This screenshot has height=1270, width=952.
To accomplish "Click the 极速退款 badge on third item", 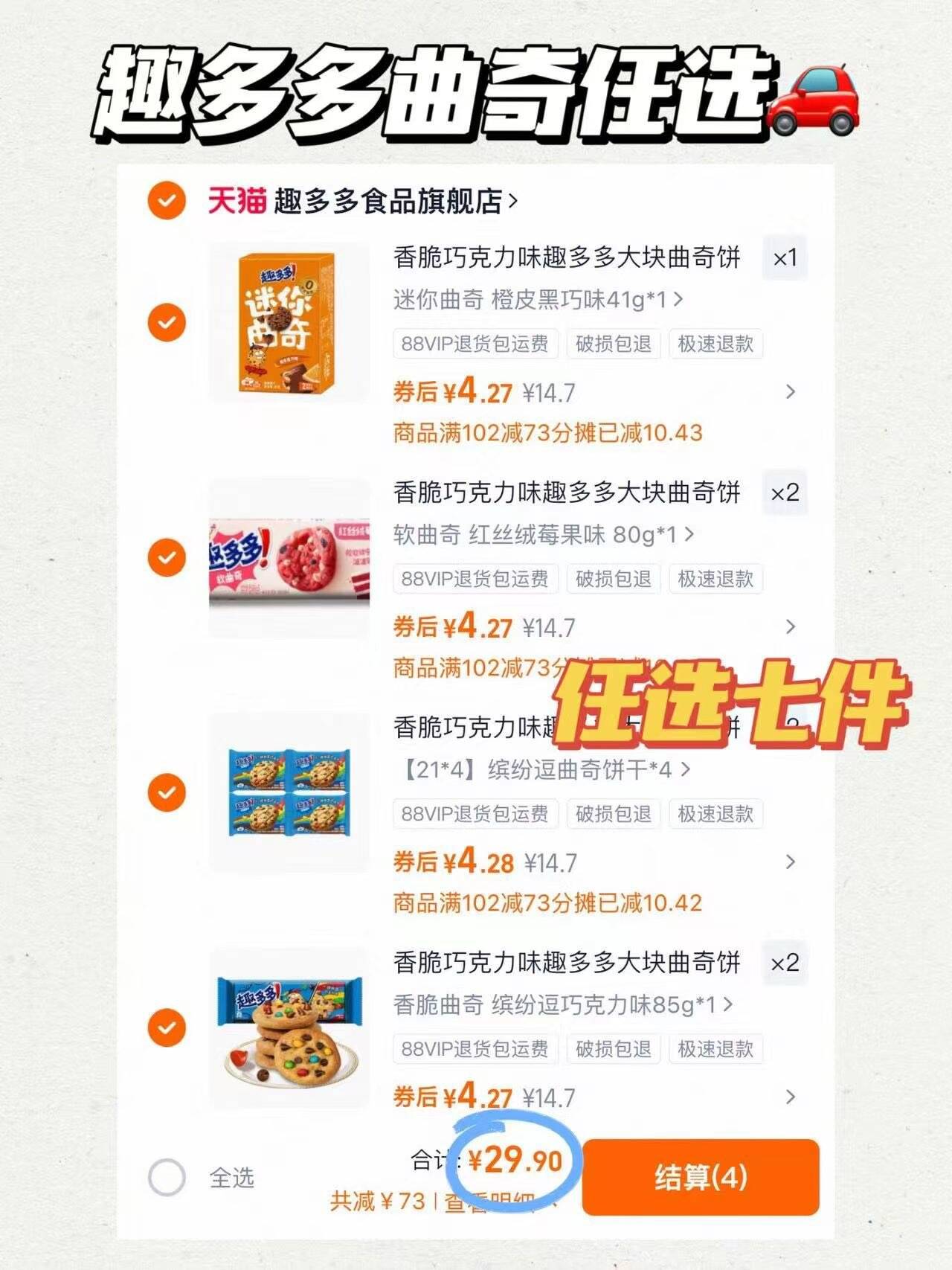I will (714, 814).
